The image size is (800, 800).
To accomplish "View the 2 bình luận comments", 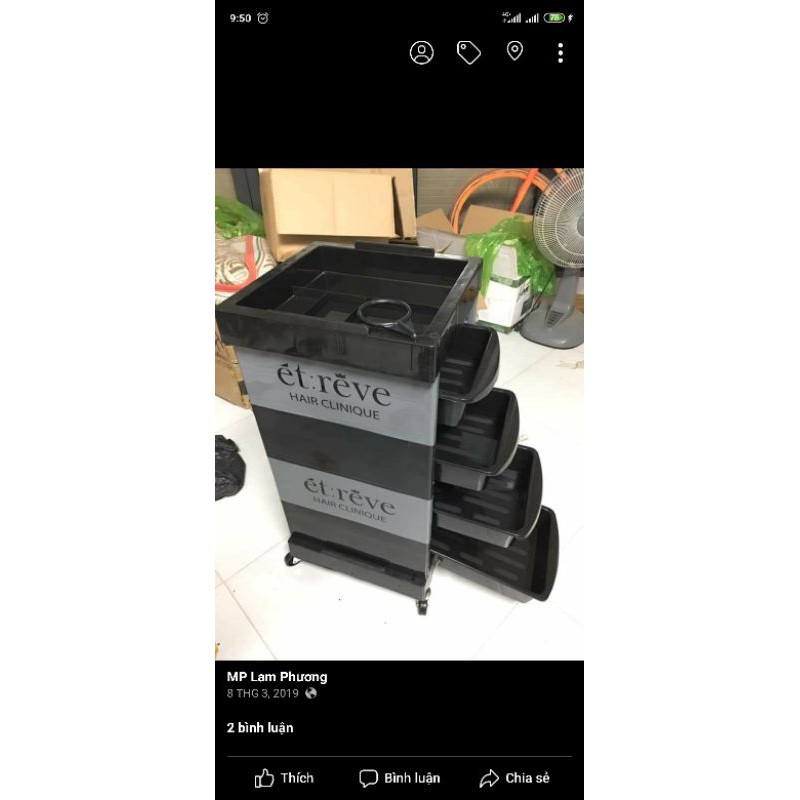I will (x=260, y=728).
